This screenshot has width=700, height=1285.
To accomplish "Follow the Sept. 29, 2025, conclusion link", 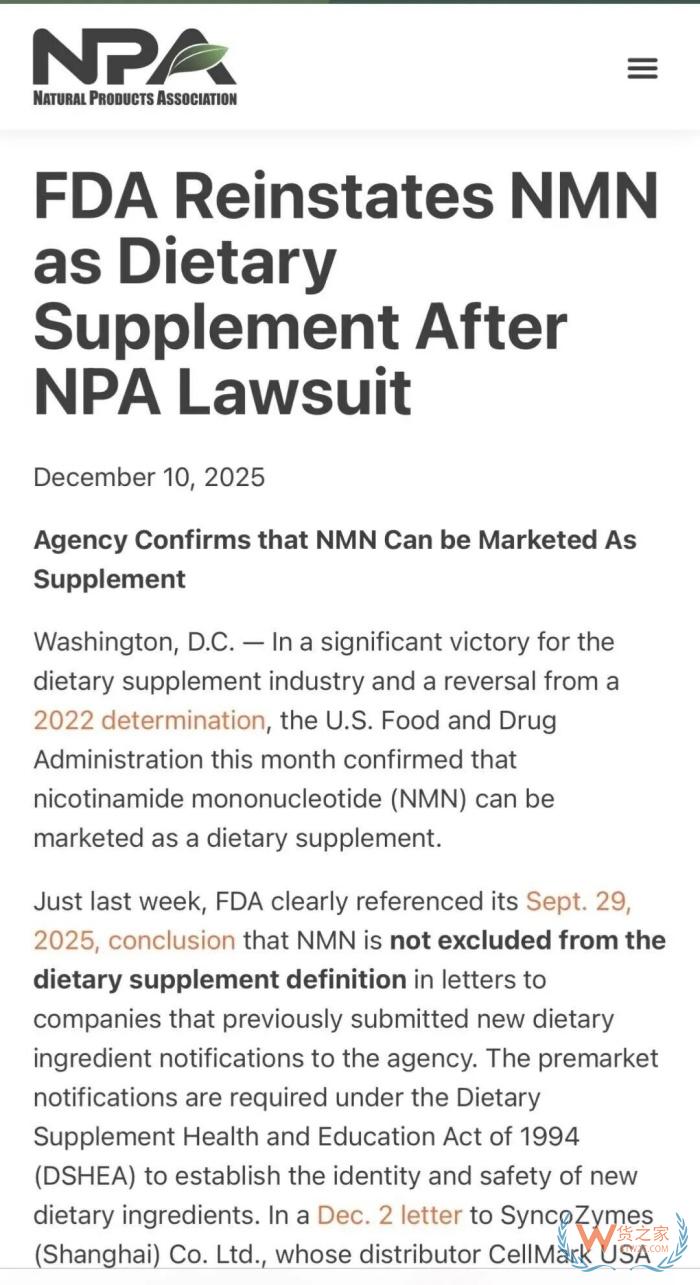I will [x=578, y=901].
